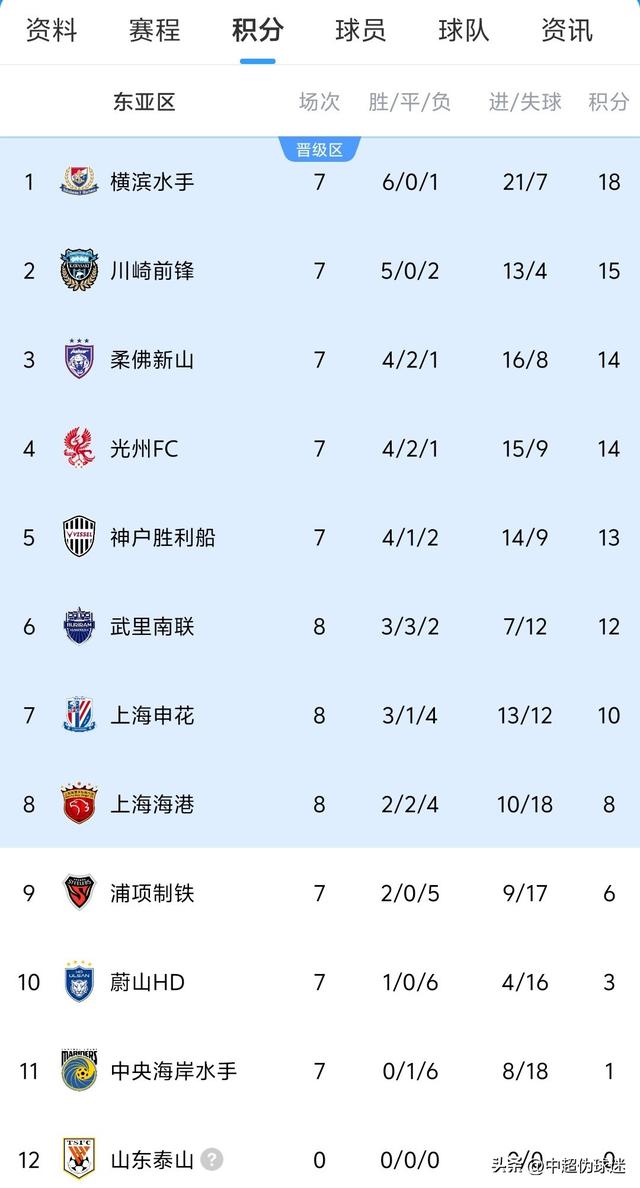Screen dimensions: 640x1188
Task: Go to the 球队 tab
Action: point(464,30)
